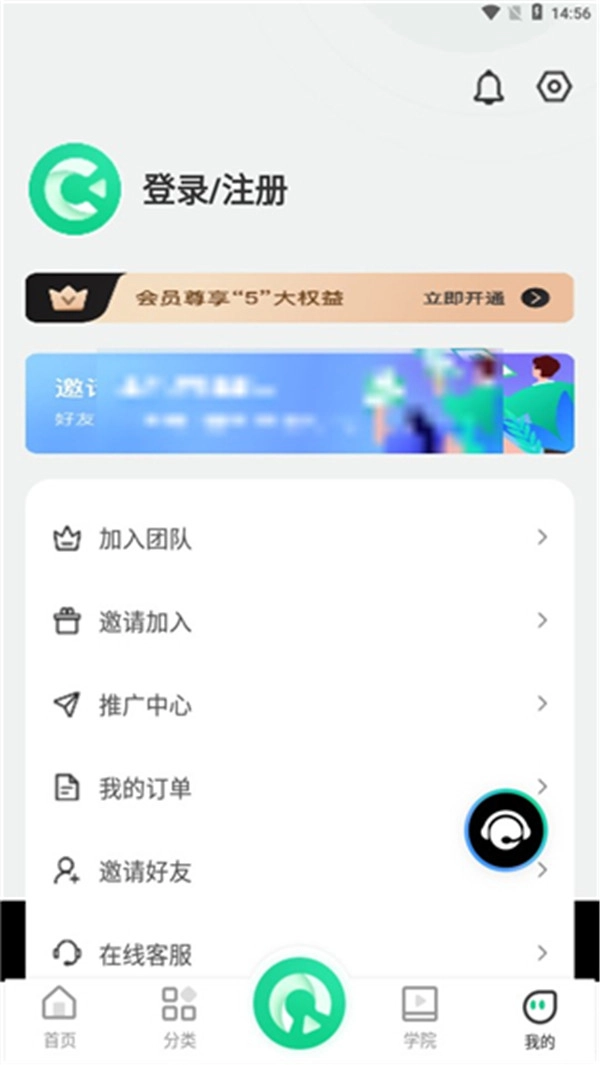
Task: Tap the floating headset support button
Action: pos(506,830)
